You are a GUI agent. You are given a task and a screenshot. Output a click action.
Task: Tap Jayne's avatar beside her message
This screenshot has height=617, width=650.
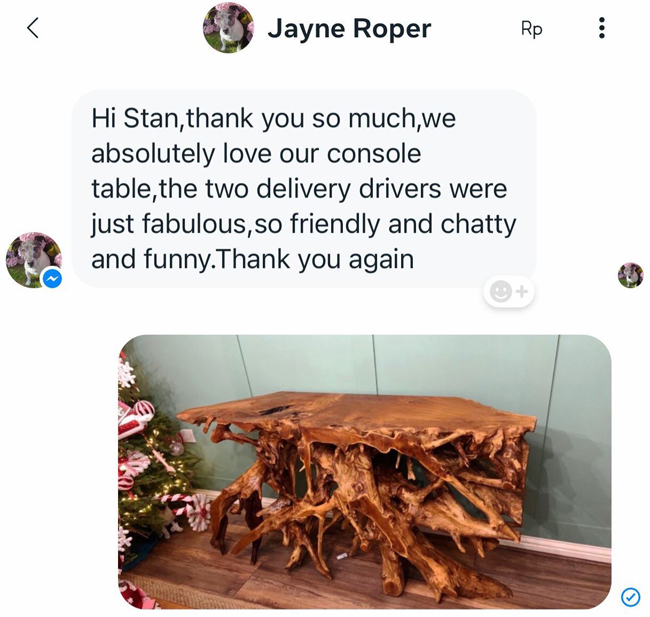34,260
